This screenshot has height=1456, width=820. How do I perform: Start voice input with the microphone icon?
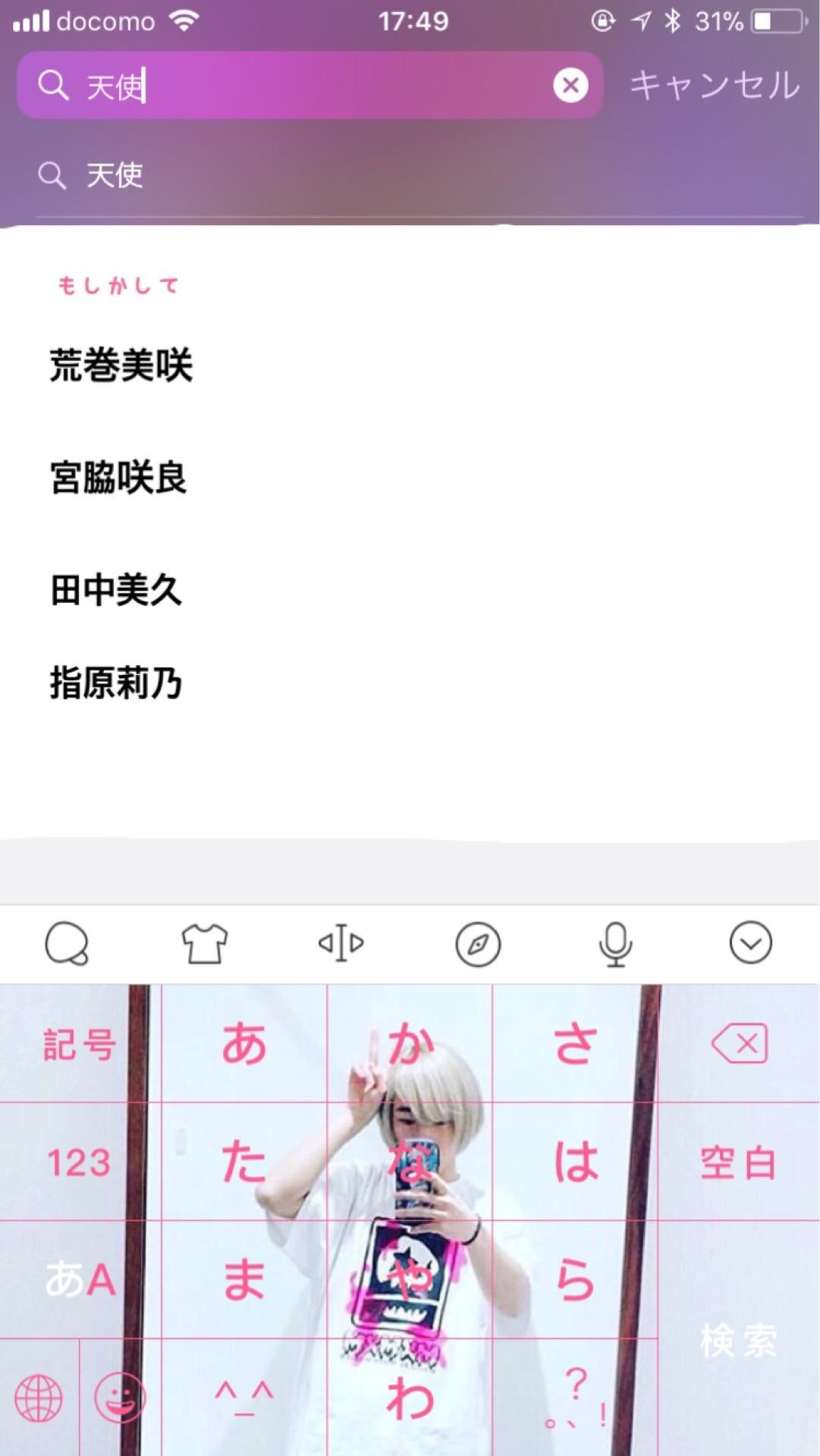coord(614,943)
